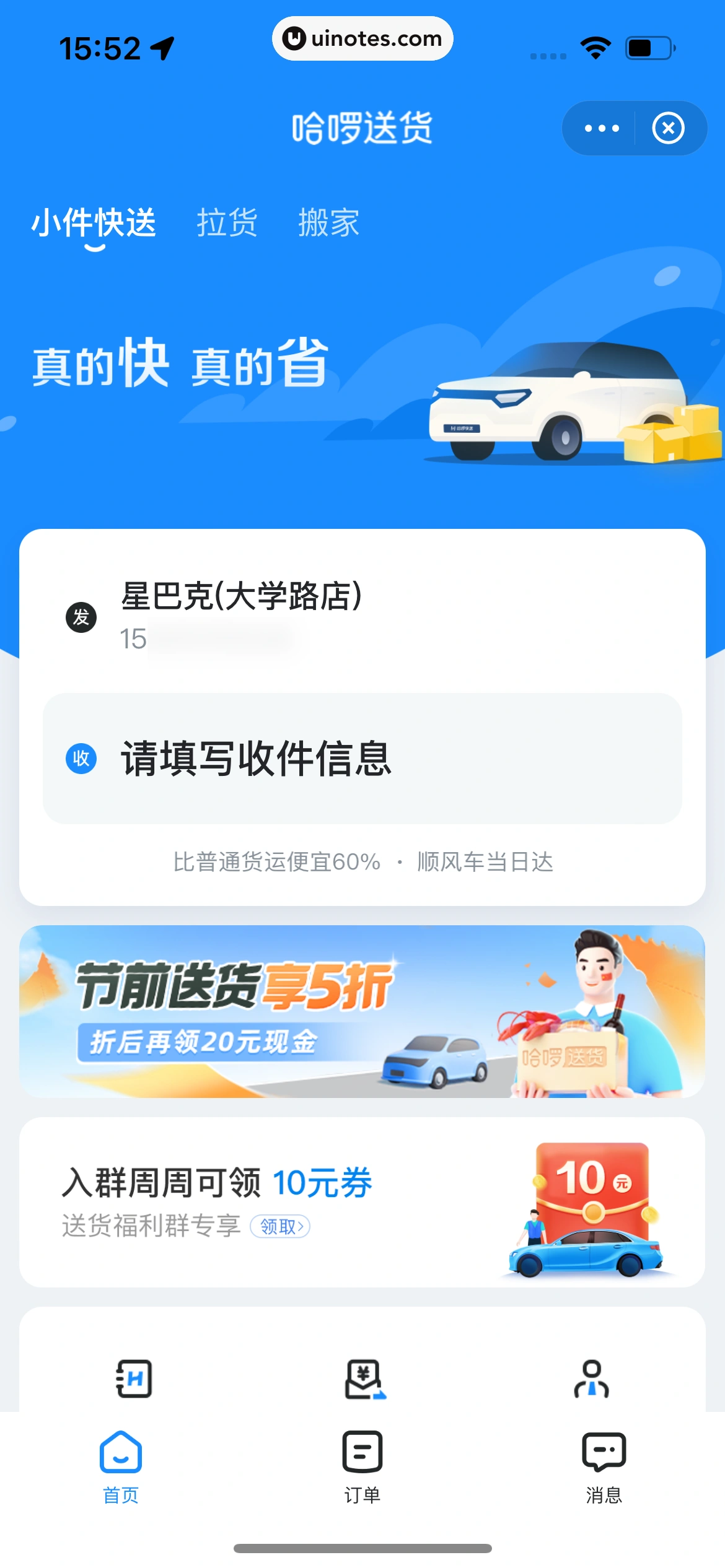Click the more options ellipsis button
The height and width of the screenshot is (1568, 725).
click(600, 128)
